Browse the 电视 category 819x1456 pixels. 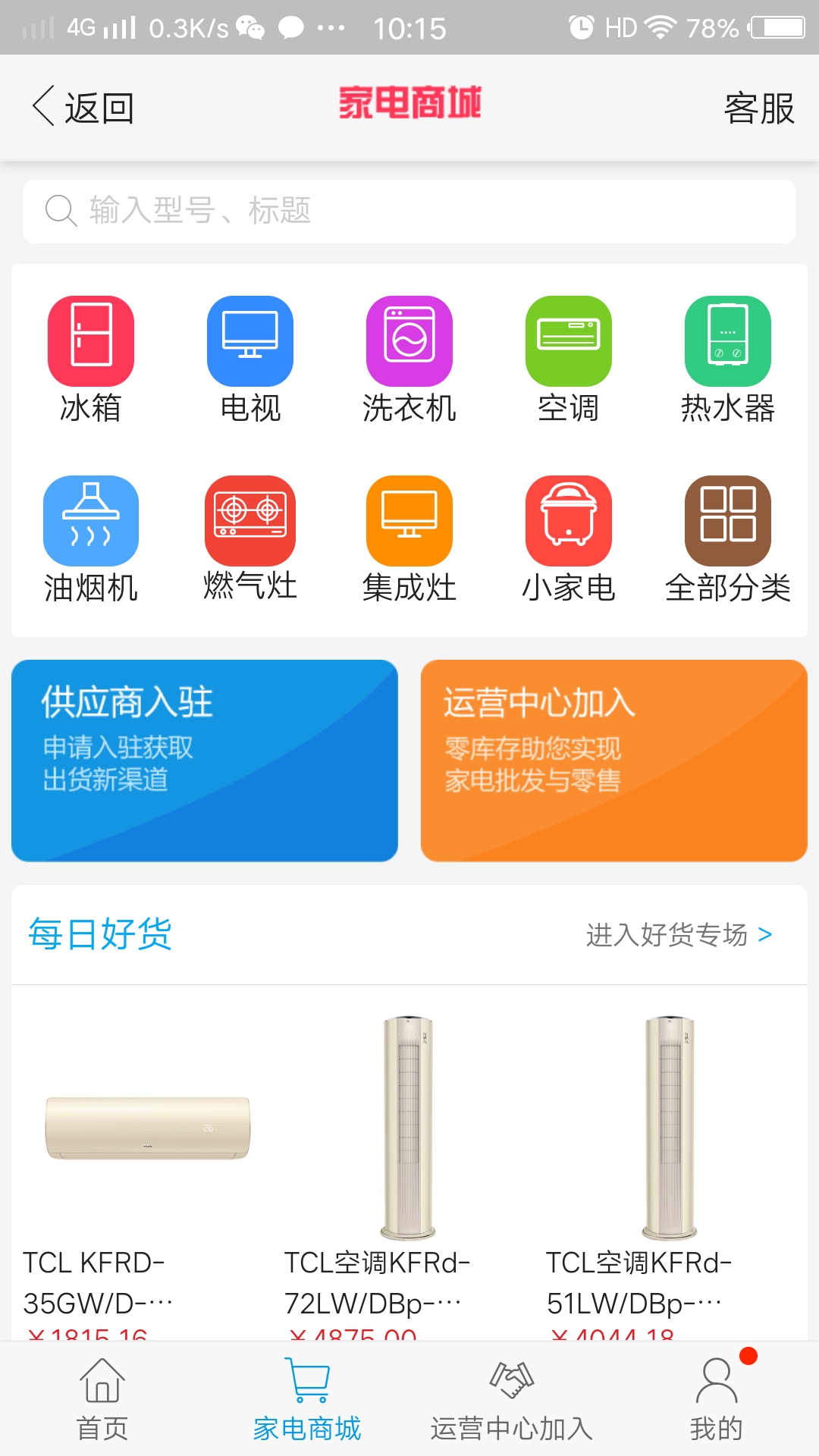point(250,359)
